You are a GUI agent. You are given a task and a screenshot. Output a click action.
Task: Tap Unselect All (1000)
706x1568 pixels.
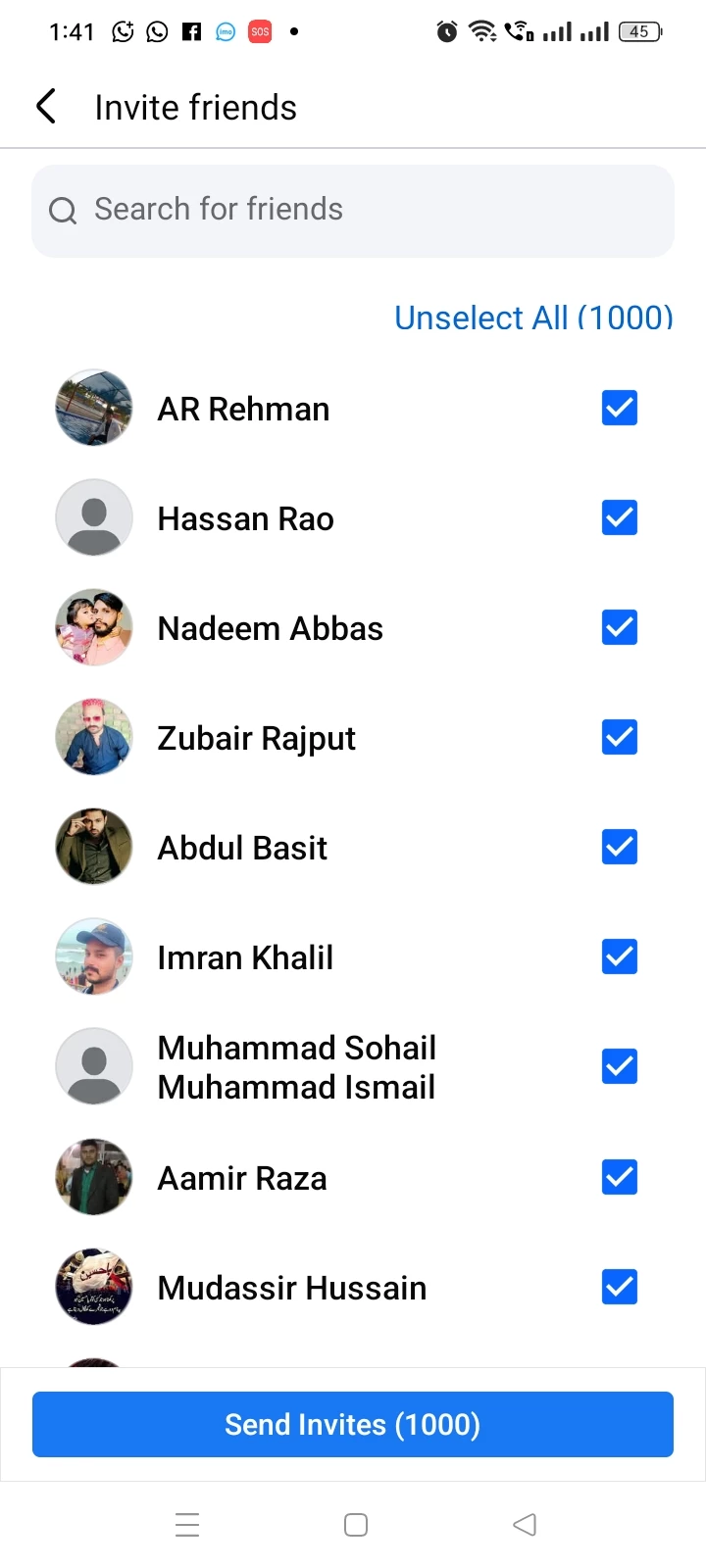[533, 318]
